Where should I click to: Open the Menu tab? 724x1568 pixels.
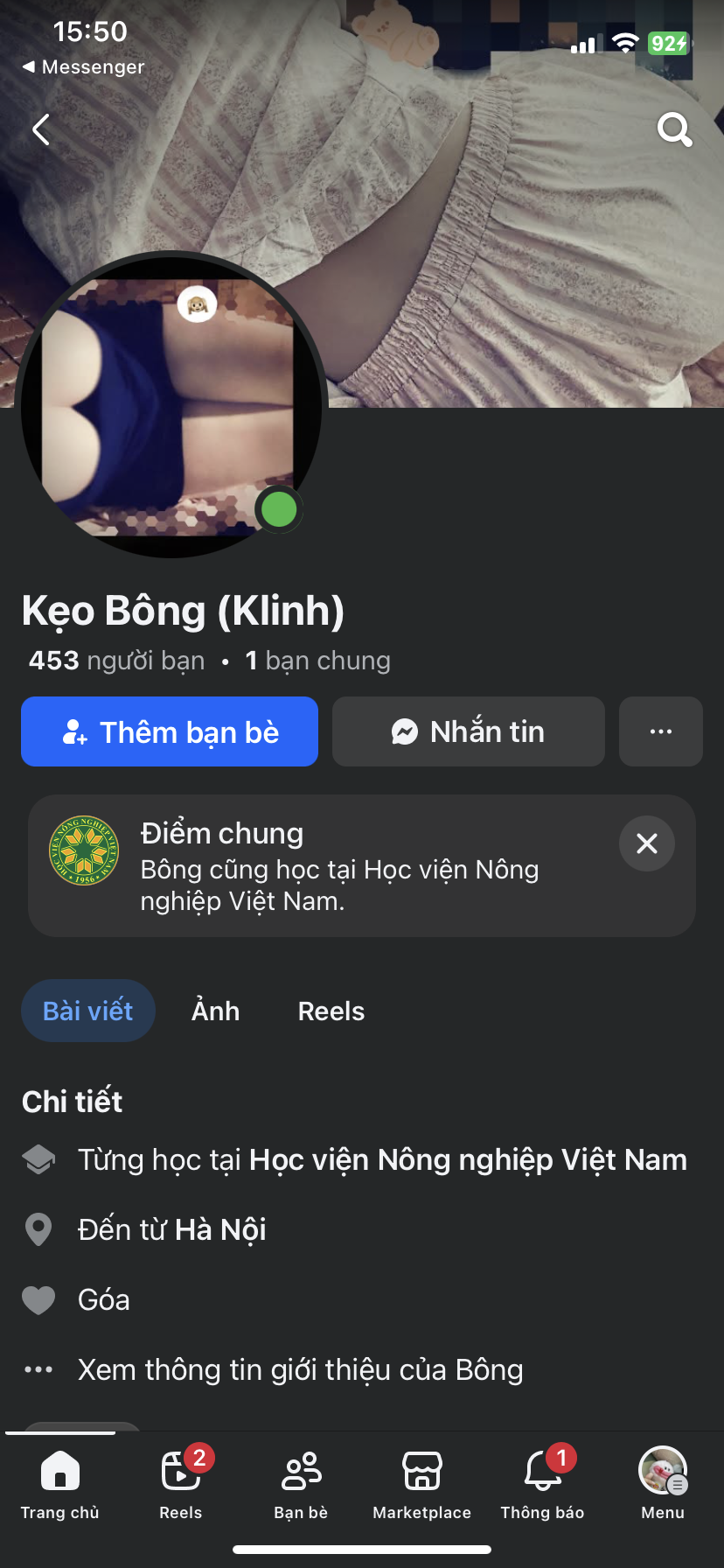pyautogui.click(x=662, y=1484)
